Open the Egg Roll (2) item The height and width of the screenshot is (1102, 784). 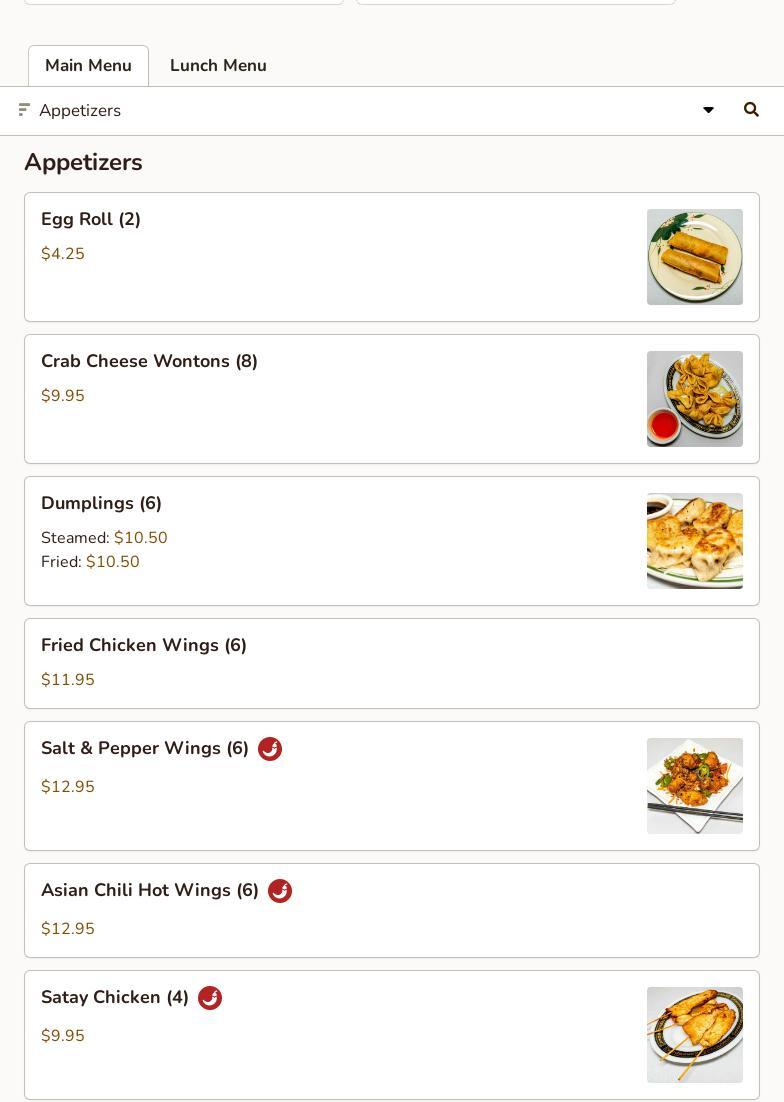click(91, 220)
